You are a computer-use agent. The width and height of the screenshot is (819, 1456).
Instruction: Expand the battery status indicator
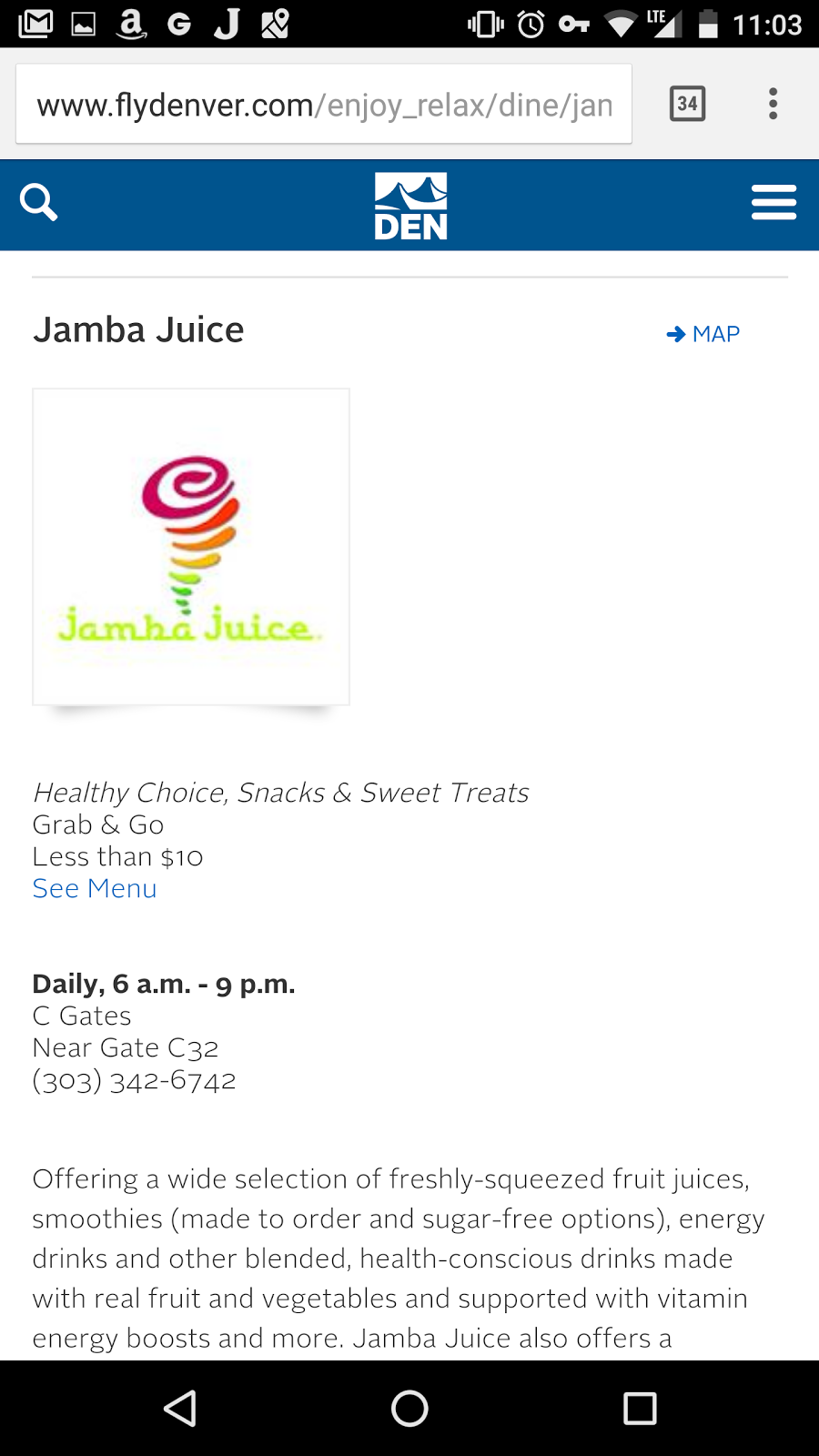point(709,23)
